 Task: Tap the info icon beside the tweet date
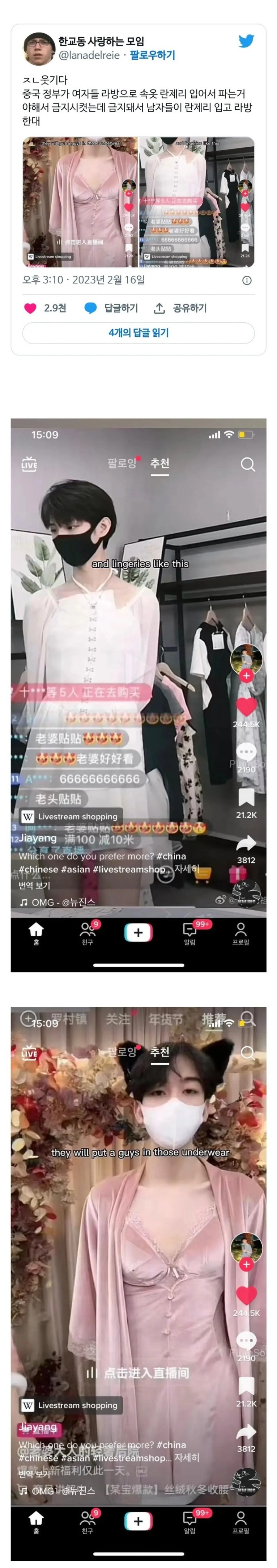point(247,281)
